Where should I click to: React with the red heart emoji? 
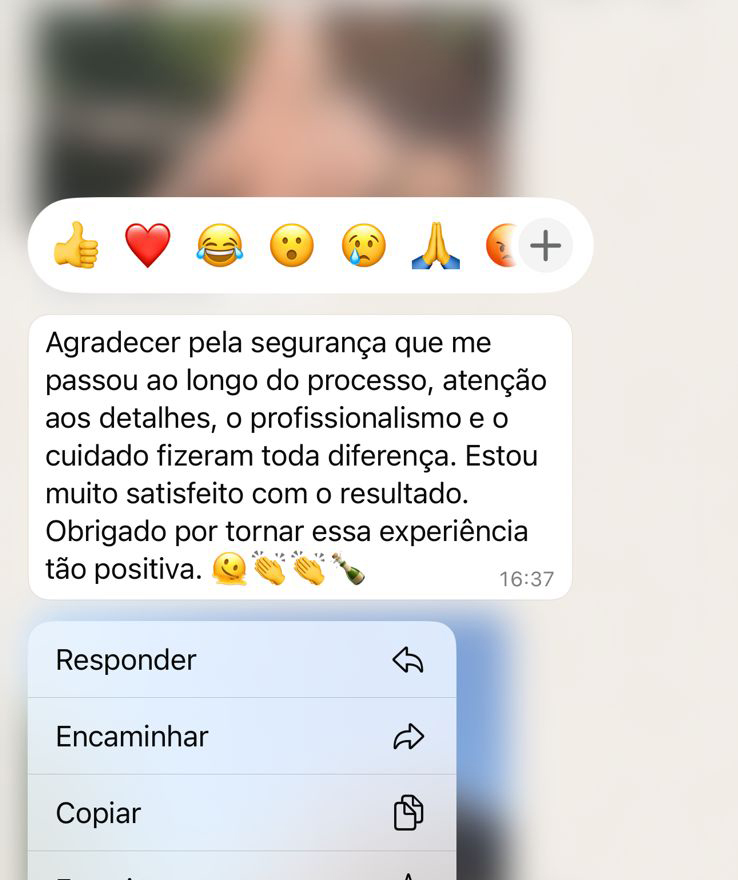click(148, 245)
